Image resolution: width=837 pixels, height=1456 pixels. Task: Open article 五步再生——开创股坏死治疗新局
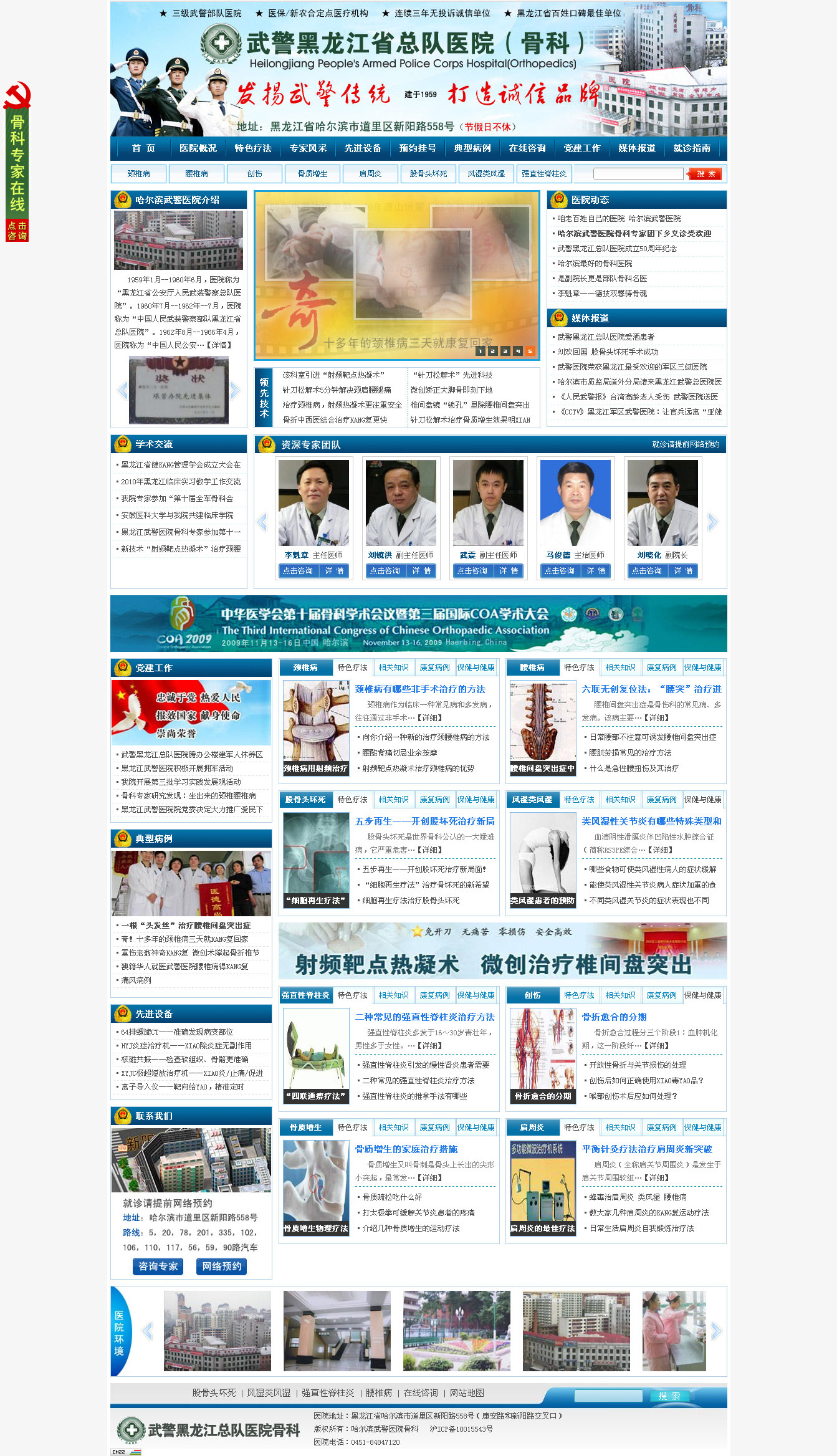coord(425,821)
